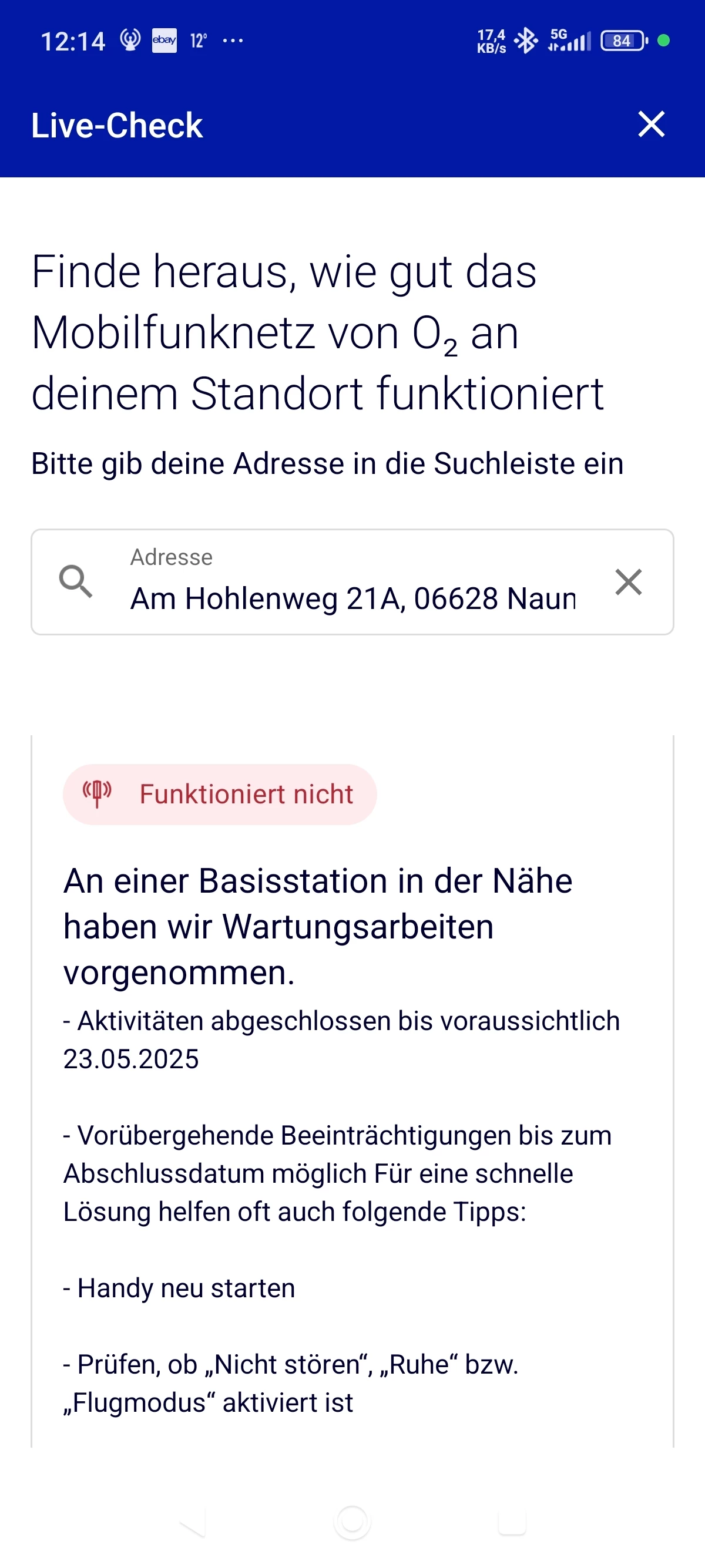
Task: Clear the entered address
Action: [x=628, y=582]
